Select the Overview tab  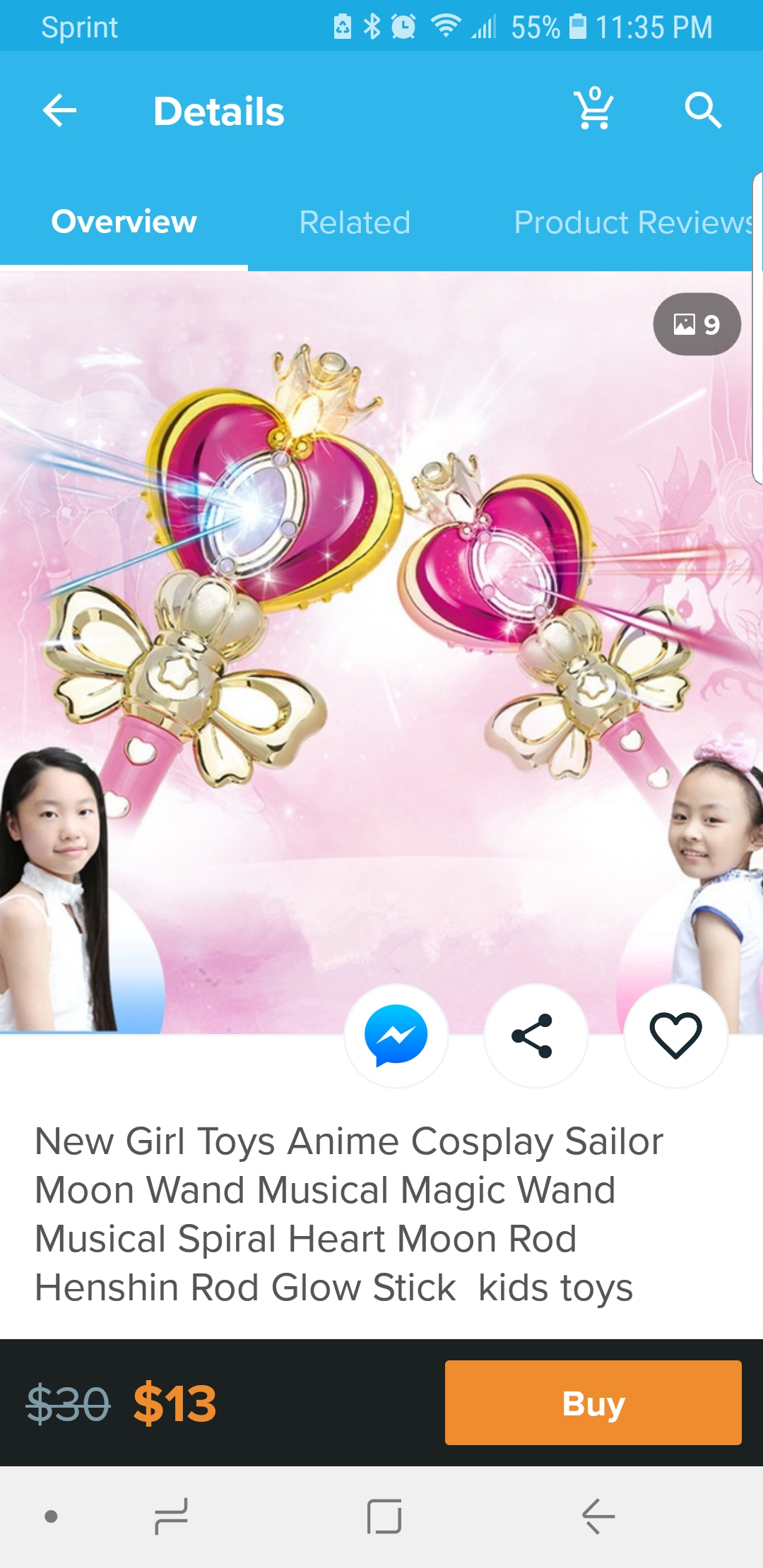124,222
